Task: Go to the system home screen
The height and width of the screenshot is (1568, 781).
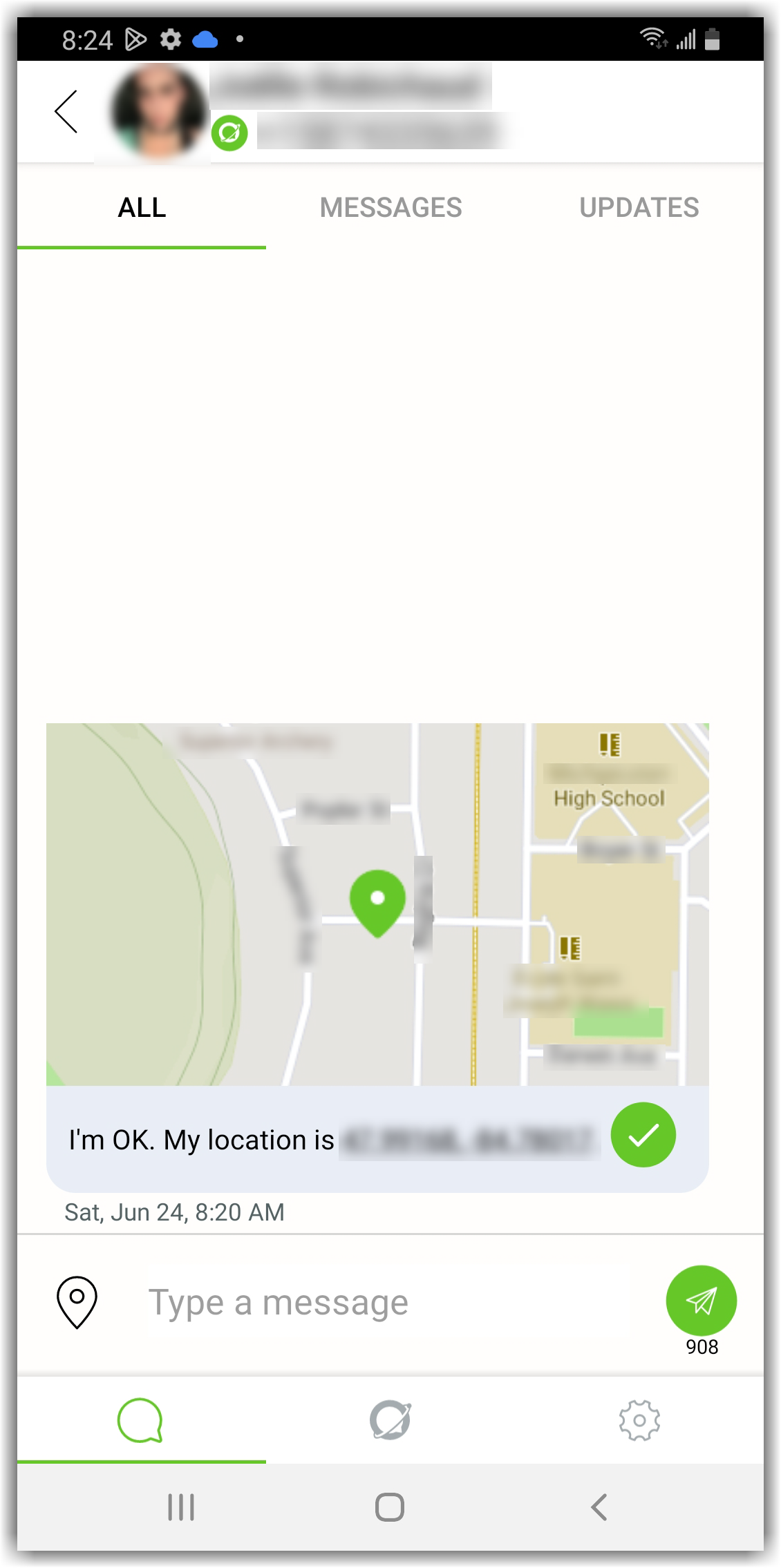Action: tap(390, 1507)
